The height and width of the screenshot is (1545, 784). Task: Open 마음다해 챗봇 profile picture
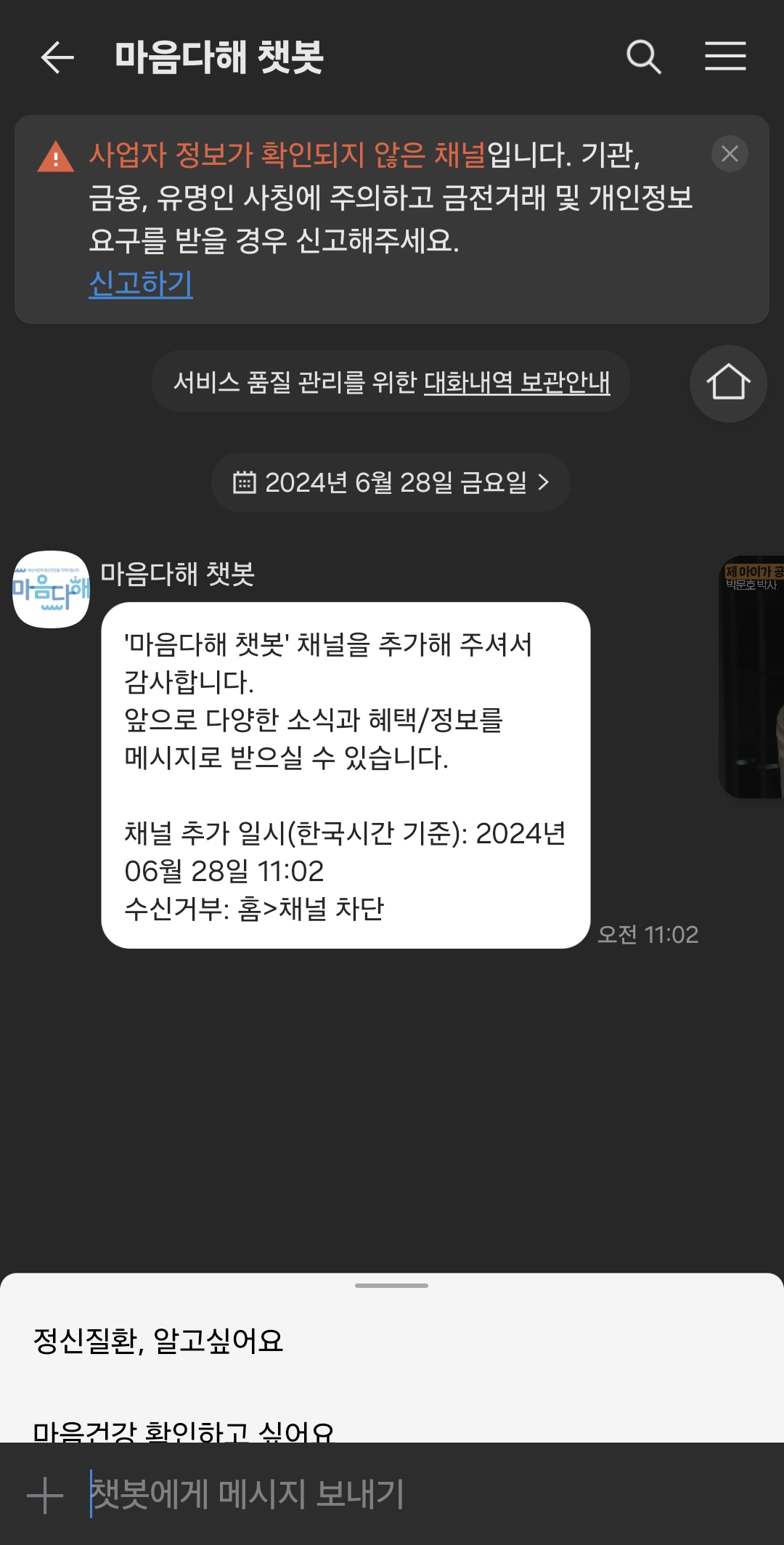pos(52,589)
